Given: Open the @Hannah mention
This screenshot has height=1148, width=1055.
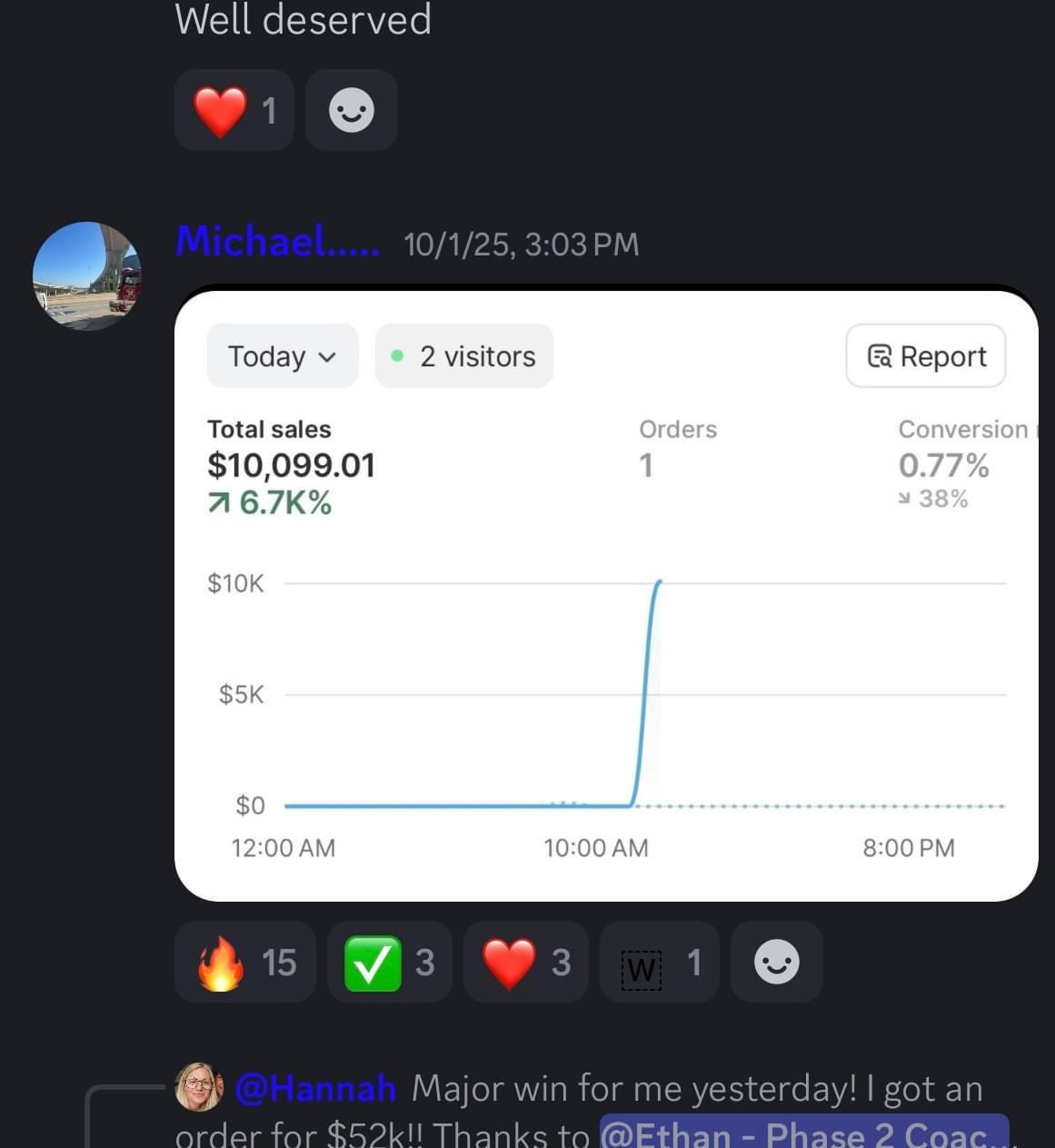Looking at the screenshot, I should [x=315, y=1088].
